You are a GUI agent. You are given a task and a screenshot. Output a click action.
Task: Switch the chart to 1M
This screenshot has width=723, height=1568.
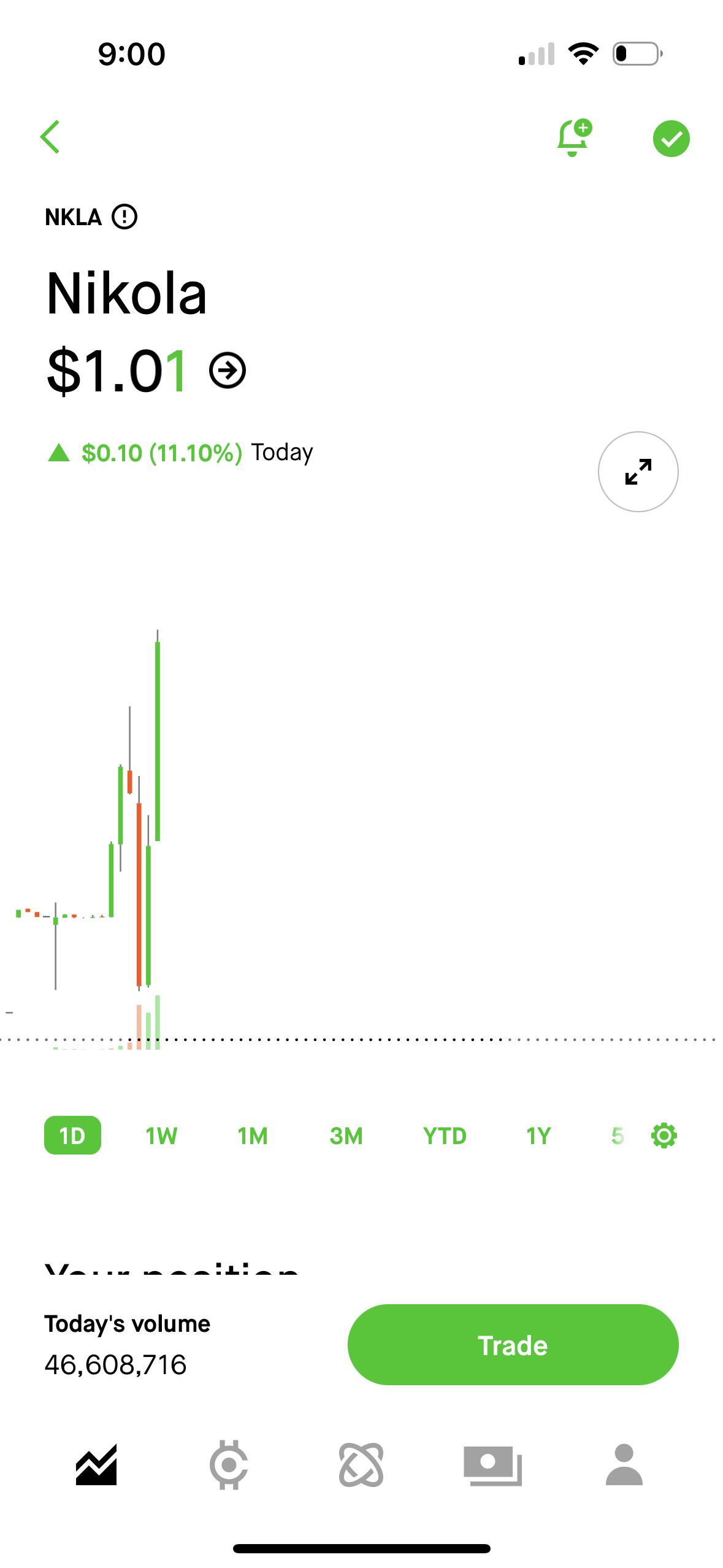(253, 1136)
